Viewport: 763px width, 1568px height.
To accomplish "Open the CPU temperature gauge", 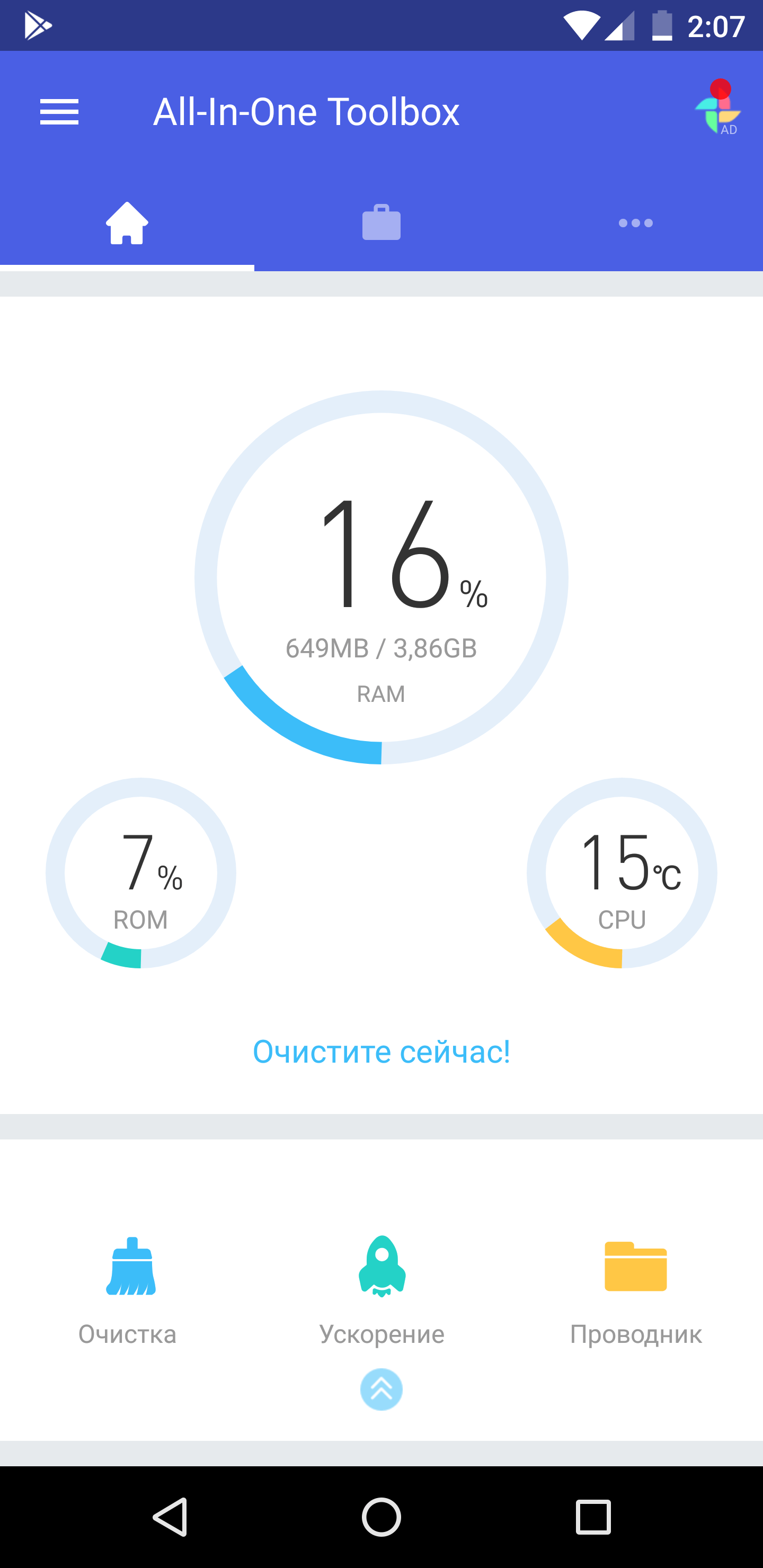I will (x=621, y=872).
